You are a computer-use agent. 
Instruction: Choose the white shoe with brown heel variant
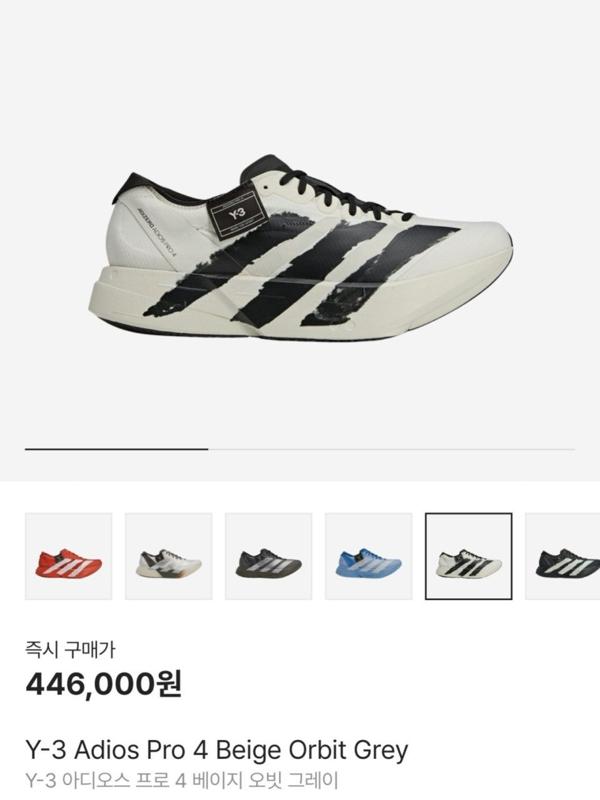pyautogui.click(x=168, y=557)
